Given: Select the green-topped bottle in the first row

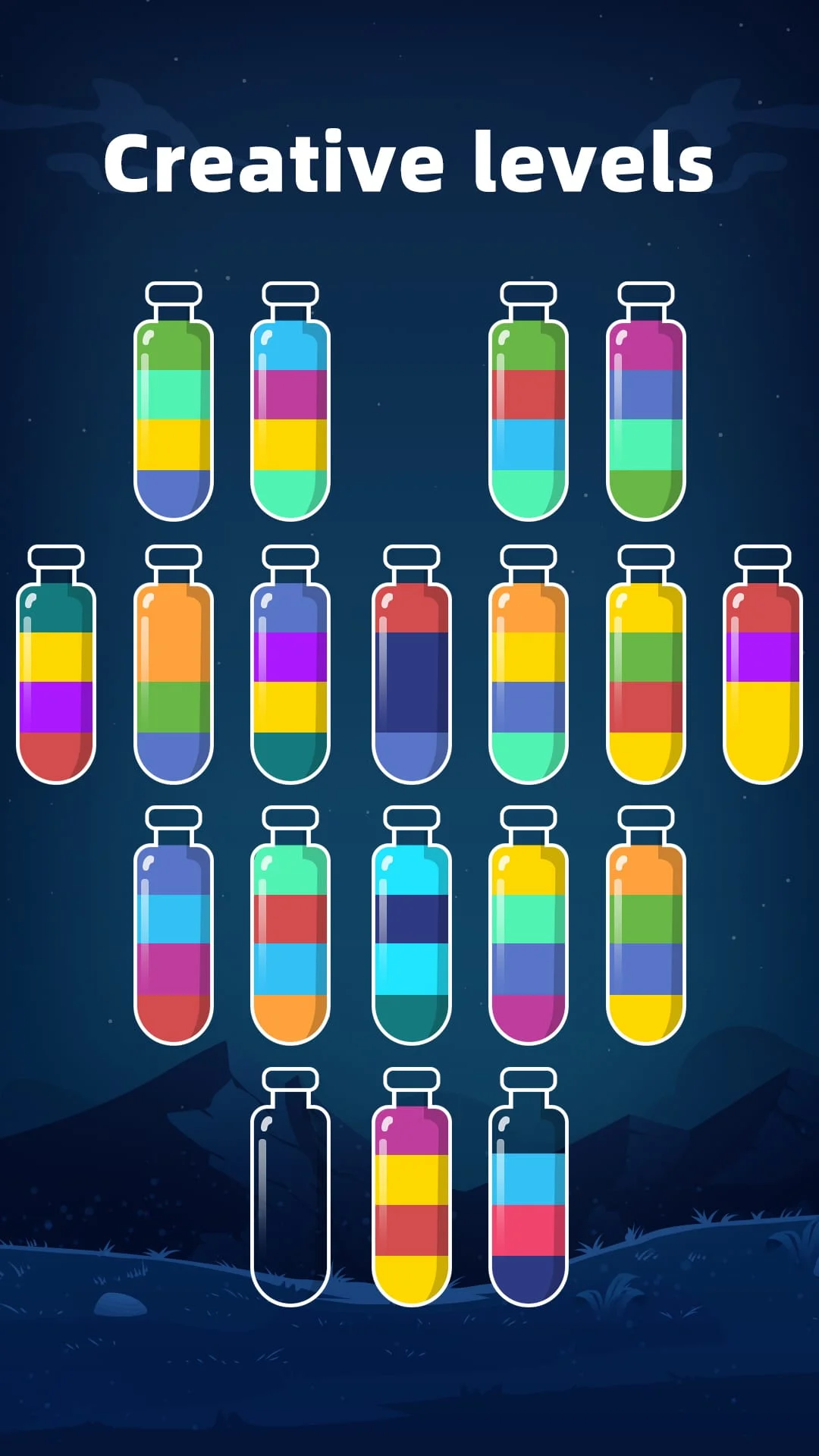Looking at the screenshot, I should [174, 402].
